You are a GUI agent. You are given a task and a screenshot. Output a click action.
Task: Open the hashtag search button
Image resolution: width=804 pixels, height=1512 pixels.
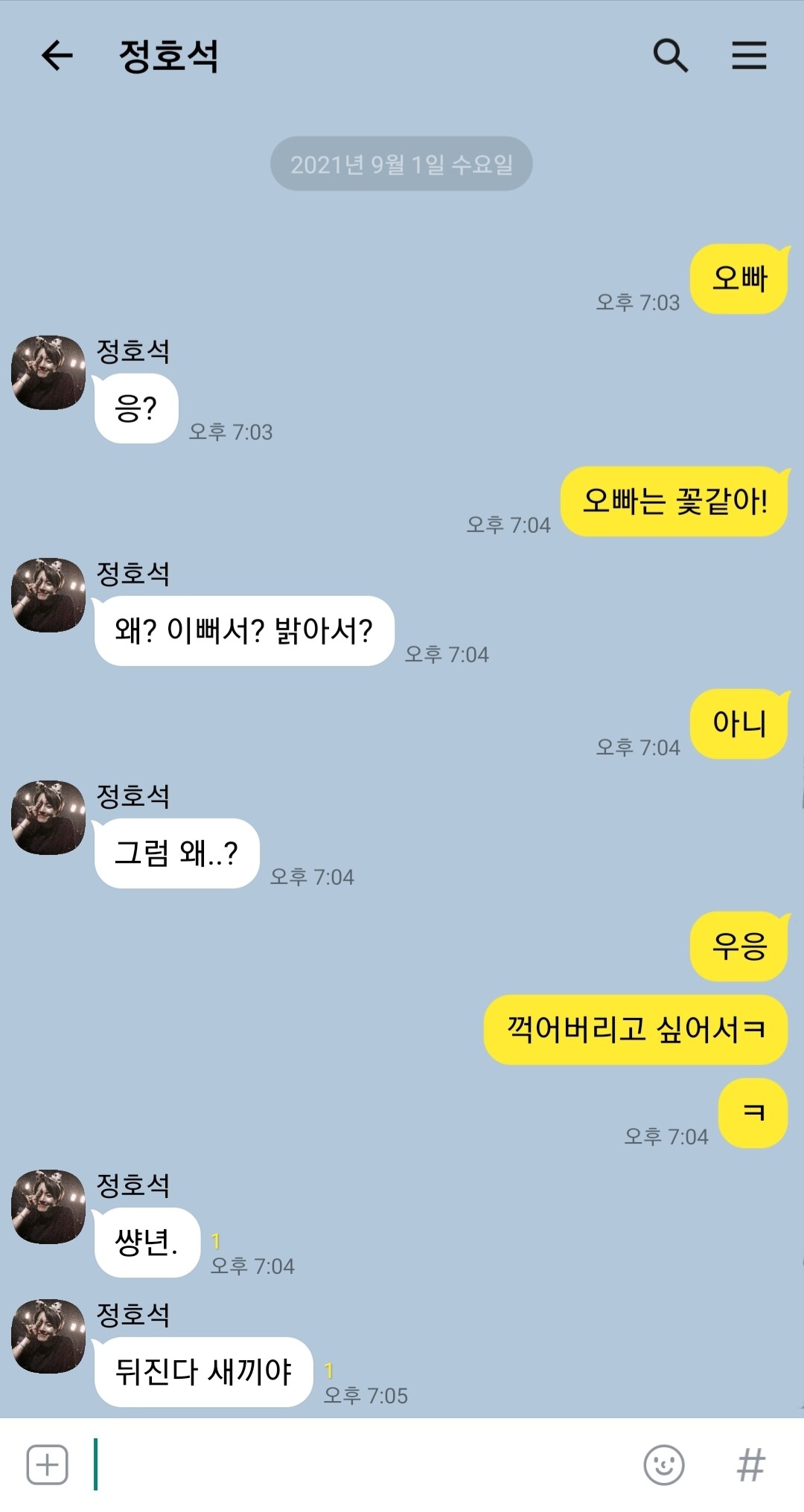click(750, 1464)
